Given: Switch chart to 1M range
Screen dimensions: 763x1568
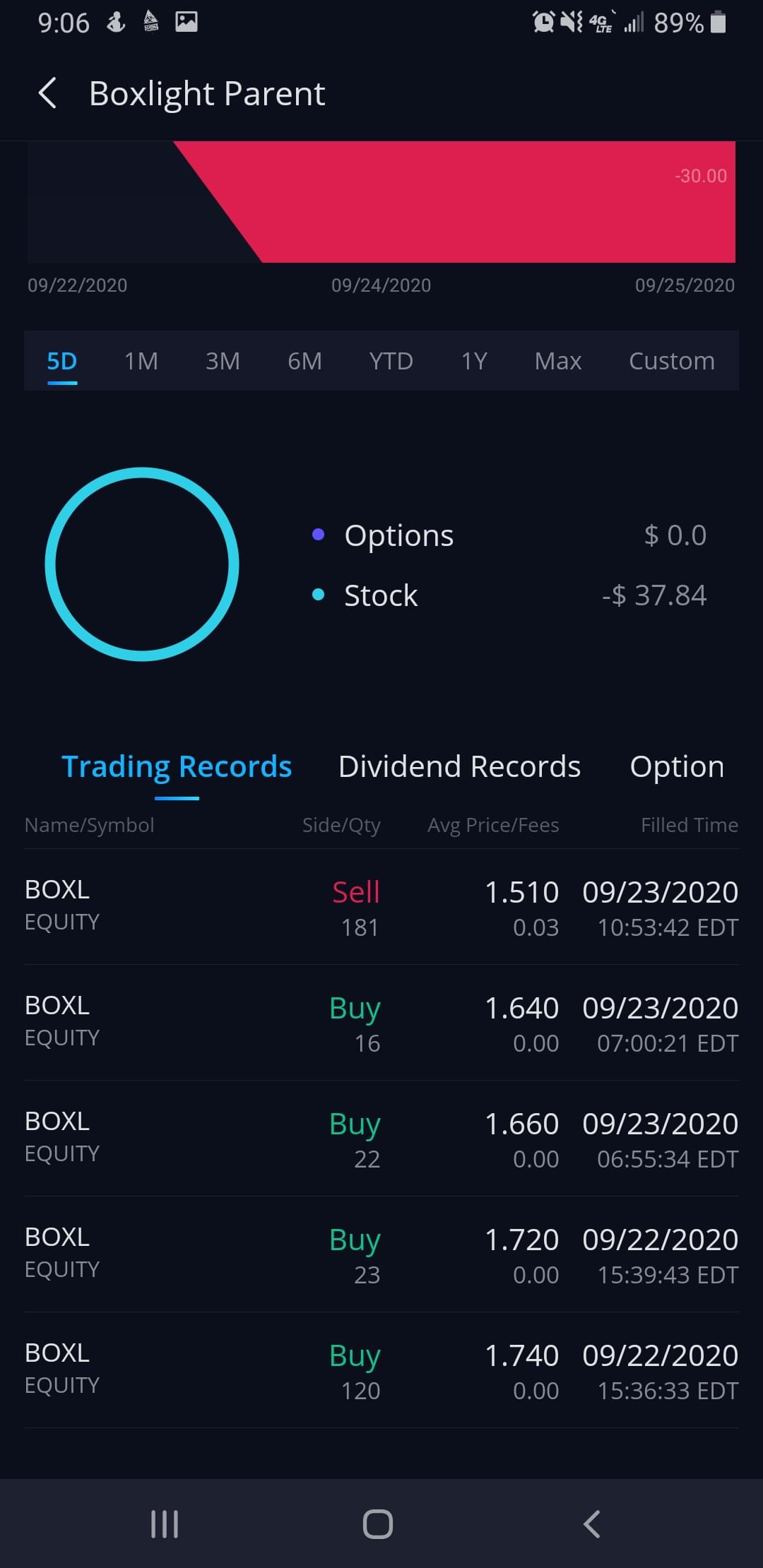Looking at the screenshot, I should [141, 361].
